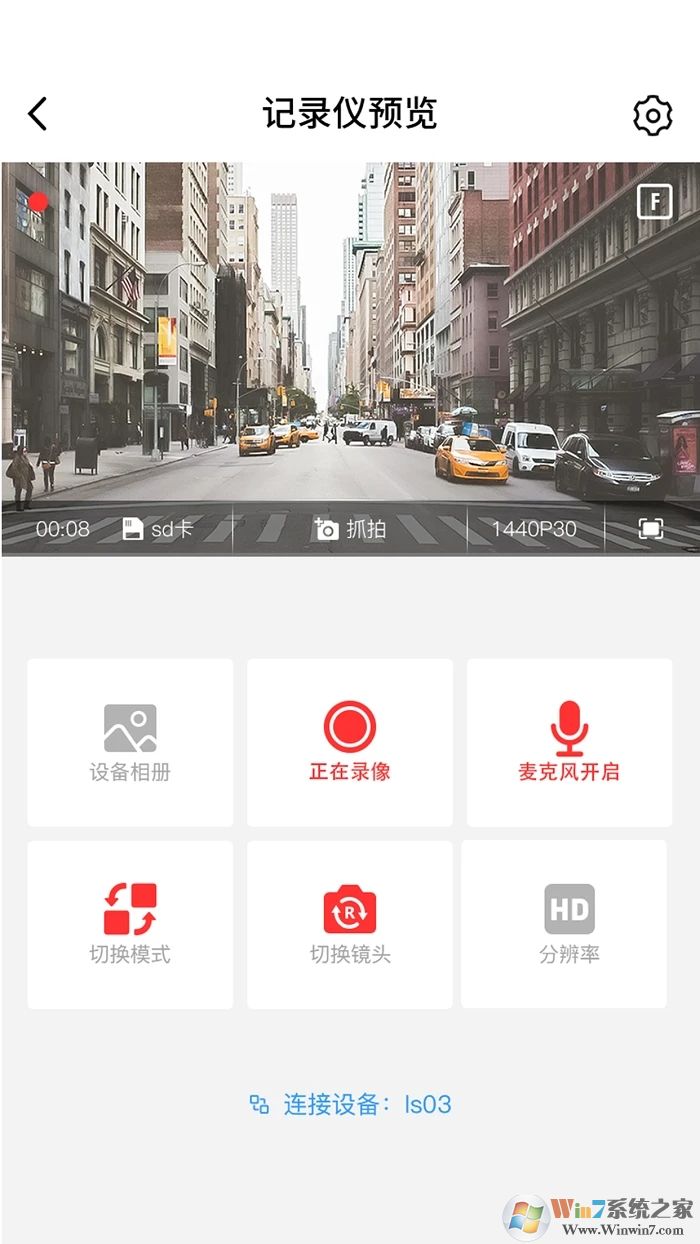The width and height of the screenshot is (700, 1244).
Task: Enter fullscreen video preview
Action: pyautogui.click(x=651, y=529)
